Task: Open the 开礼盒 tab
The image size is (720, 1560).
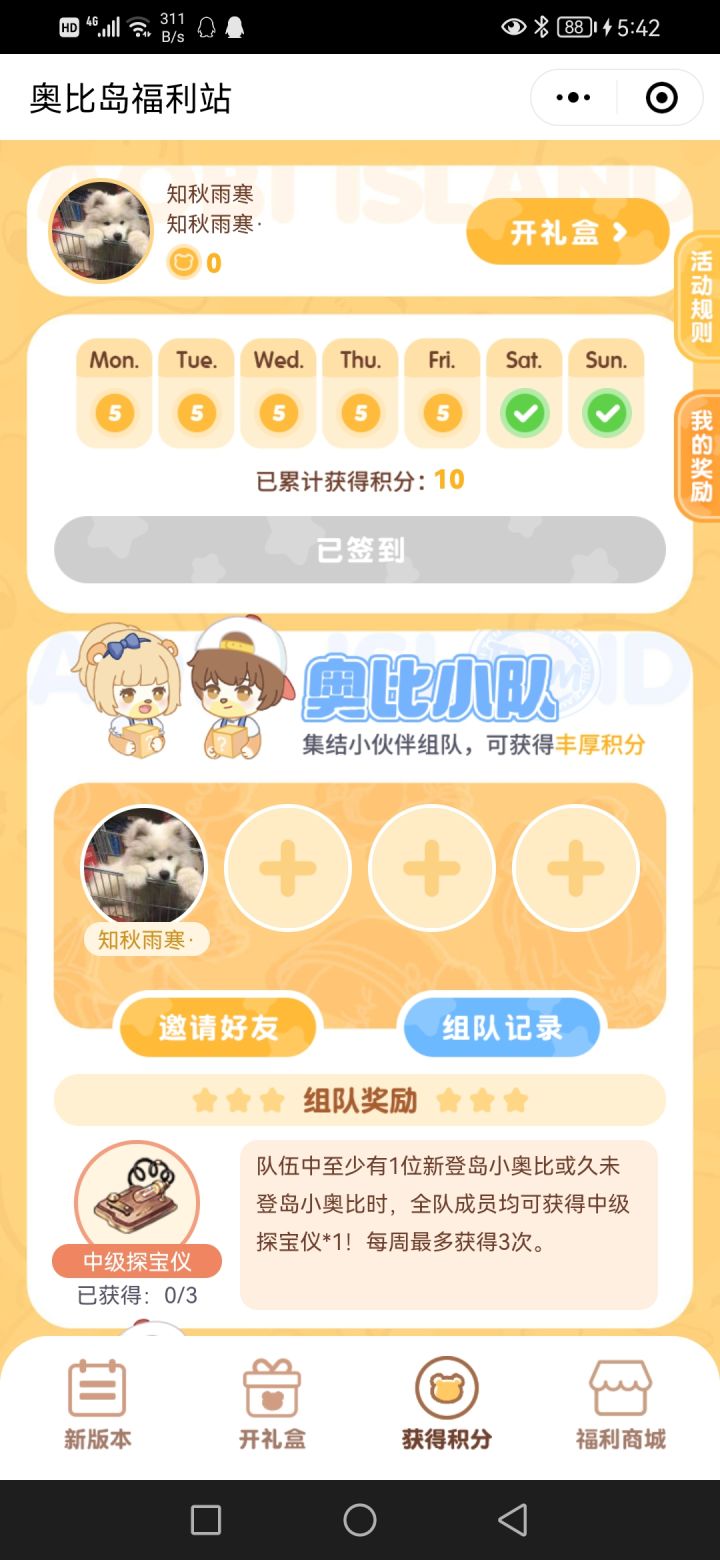Action: (270, 1405)
